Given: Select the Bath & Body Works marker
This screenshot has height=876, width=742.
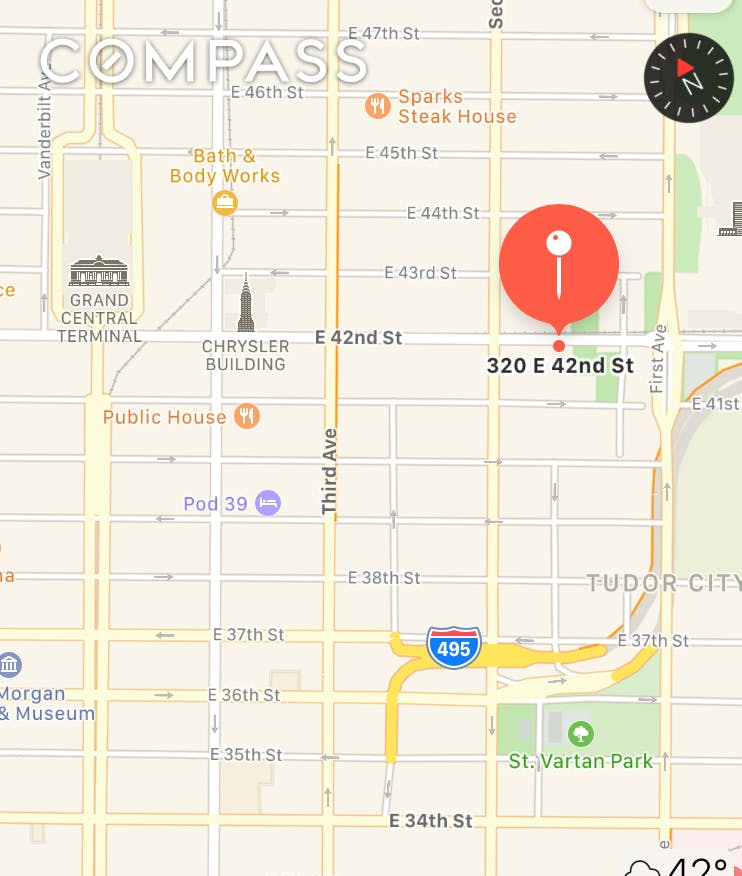Looking at the screenshot, I should (225, 203).
